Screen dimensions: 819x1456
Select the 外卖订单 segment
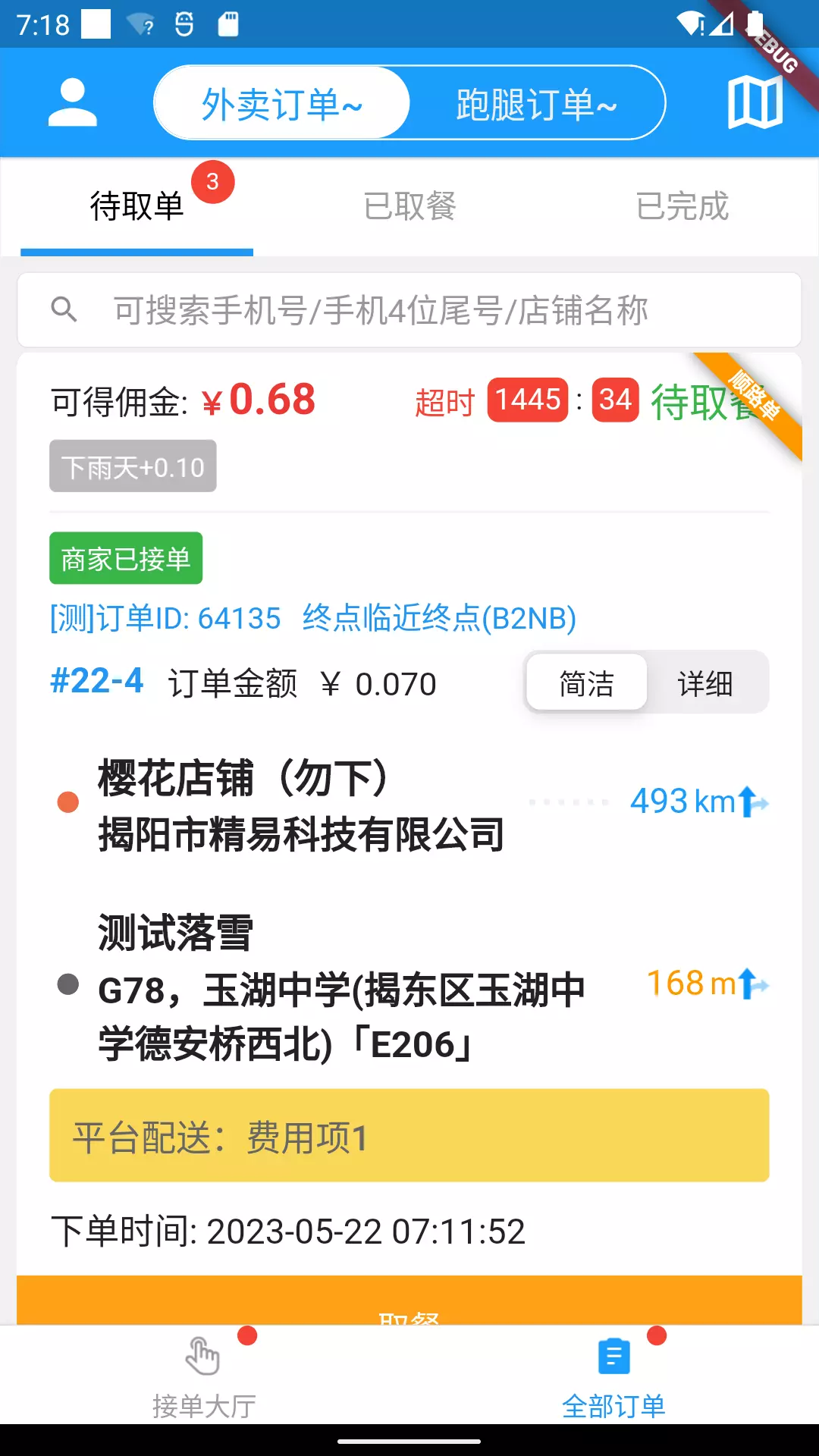282,103
